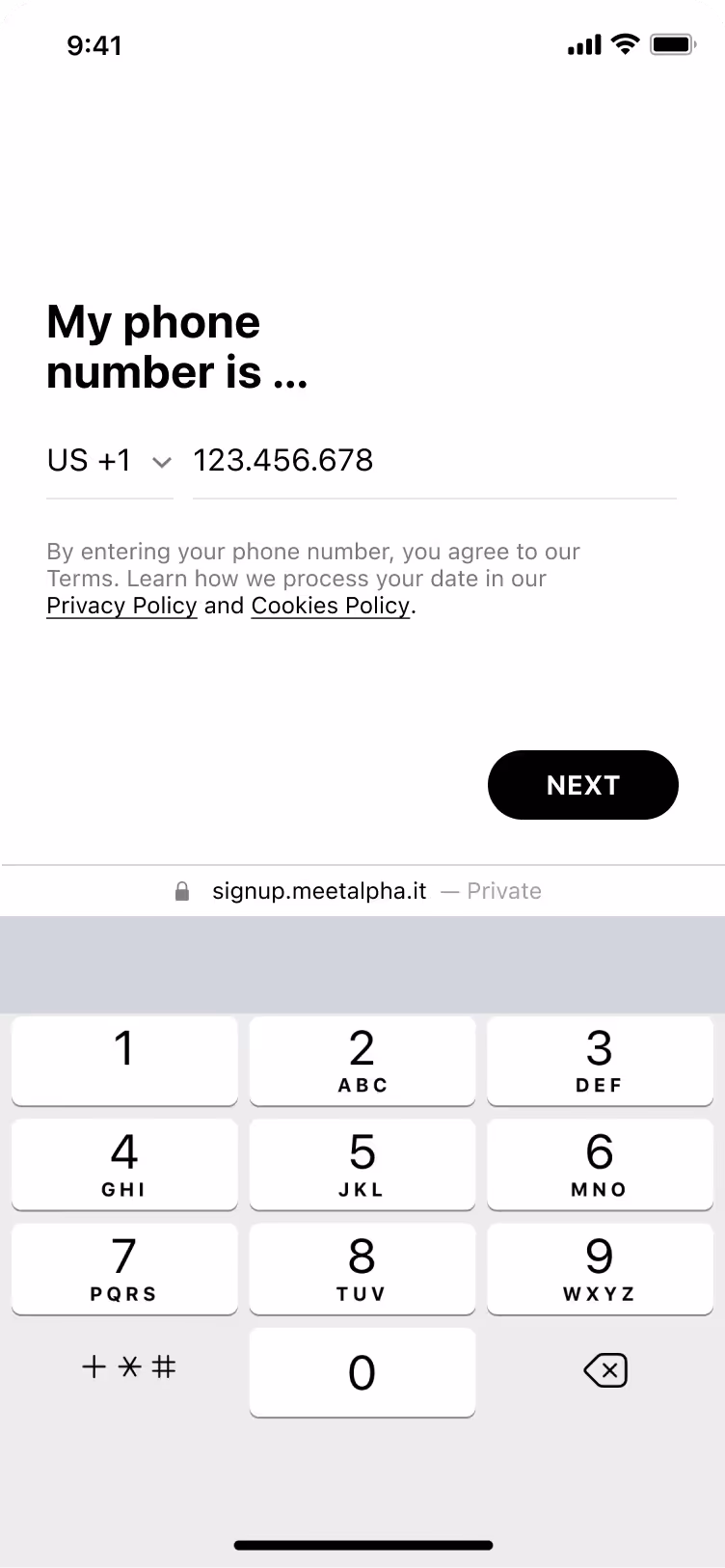
Task: Switch keypad to the + * # symbols
Action: click(x=128, y=1367)
